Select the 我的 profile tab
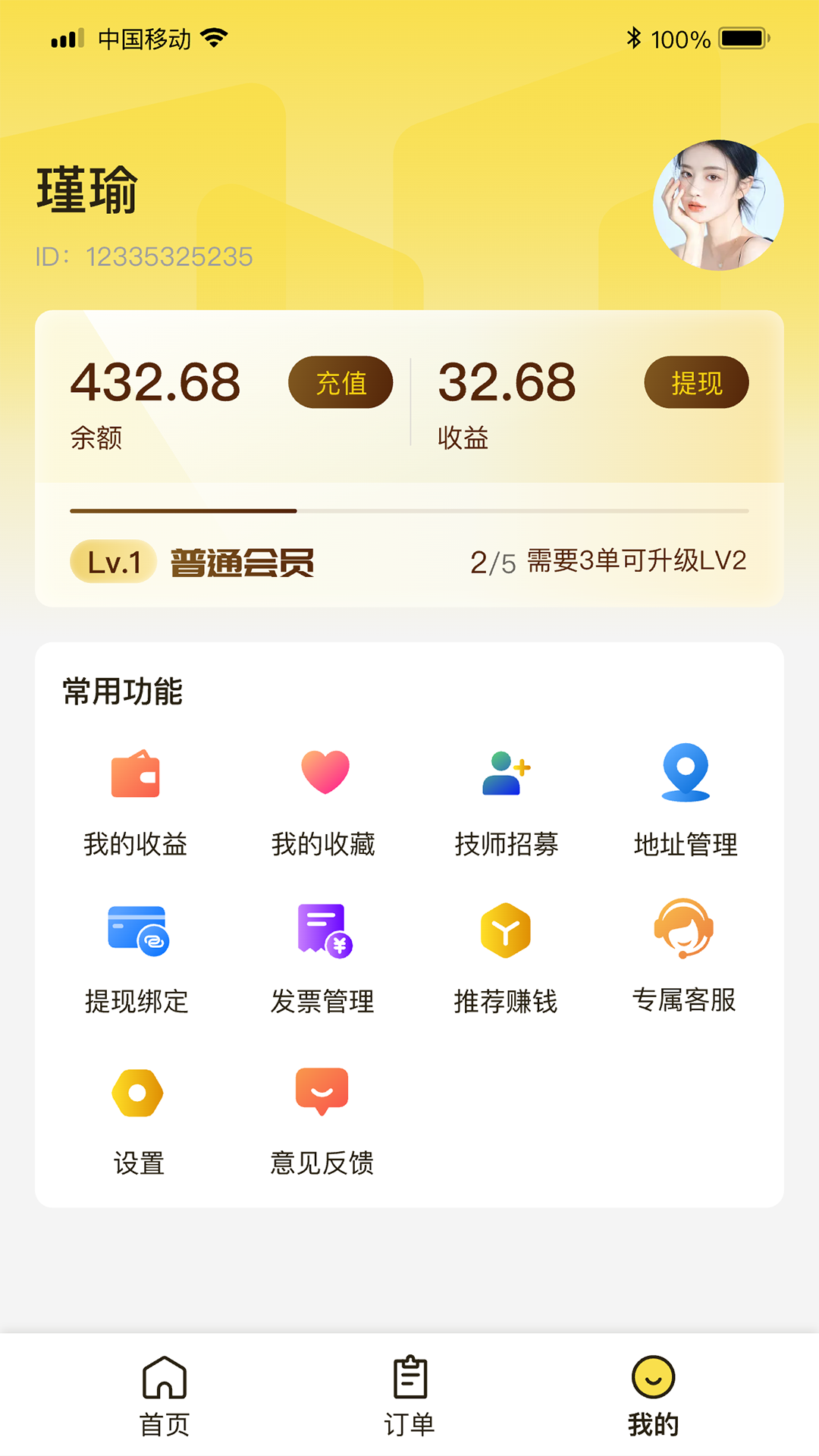Viewport: 819px width, 1456px height. [653, 1398]
